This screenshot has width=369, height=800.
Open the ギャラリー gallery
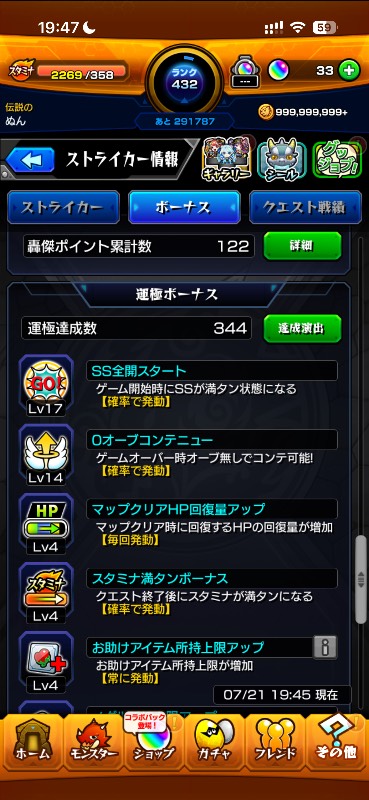point(227,160)
